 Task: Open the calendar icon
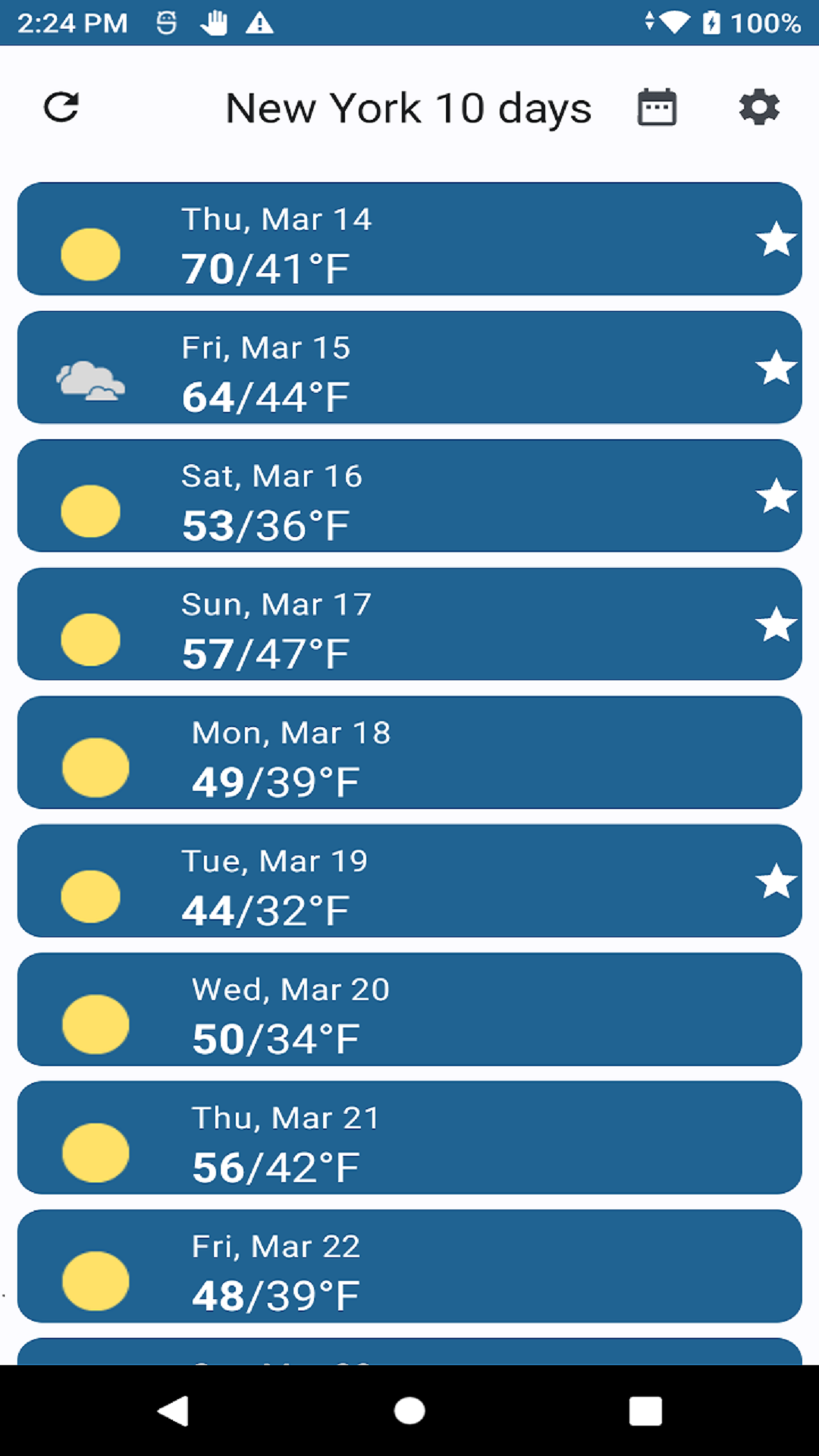(657, 107)
